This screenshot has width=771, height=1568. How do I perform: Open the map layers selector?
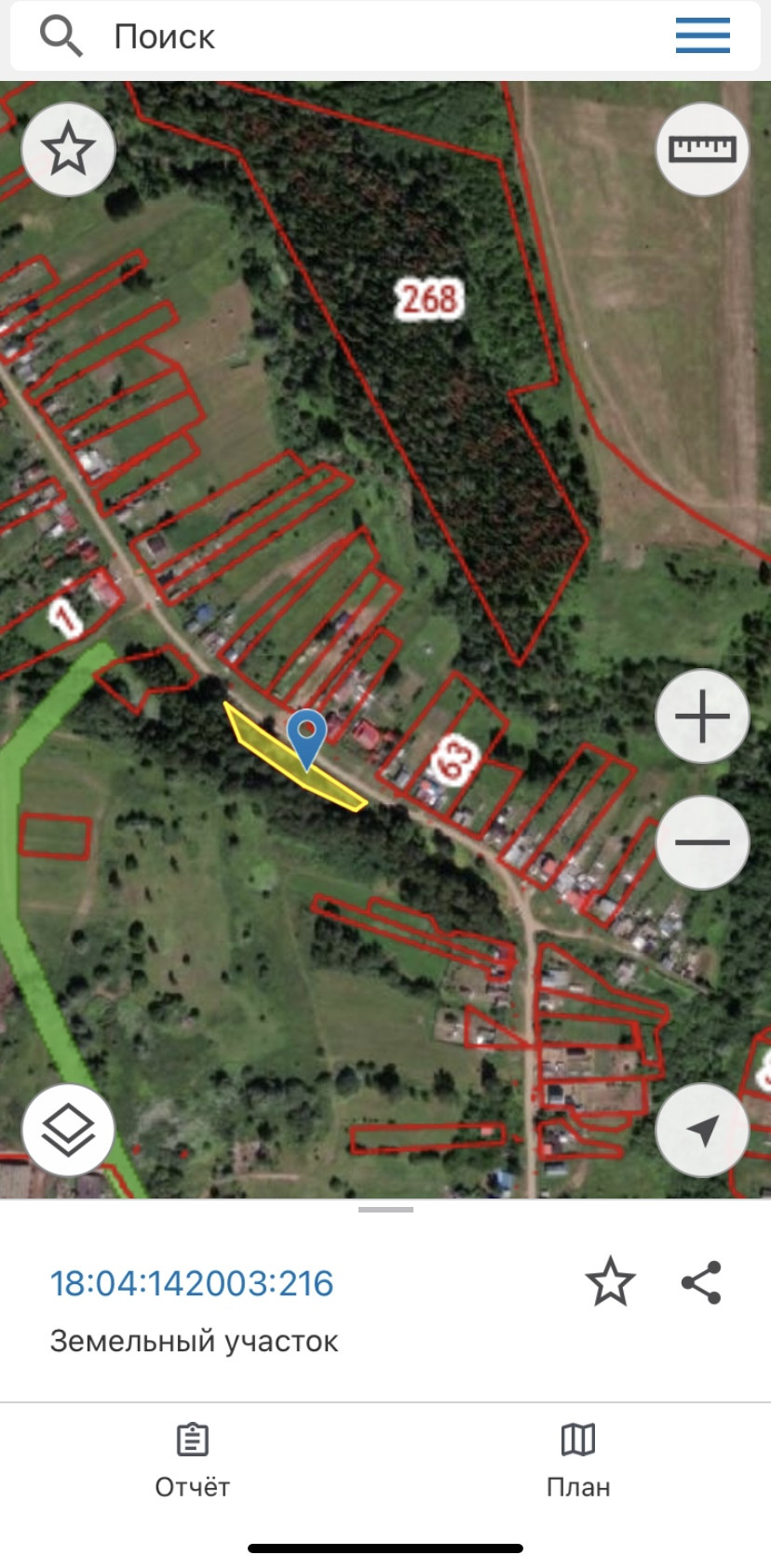tap(68, 1130)
